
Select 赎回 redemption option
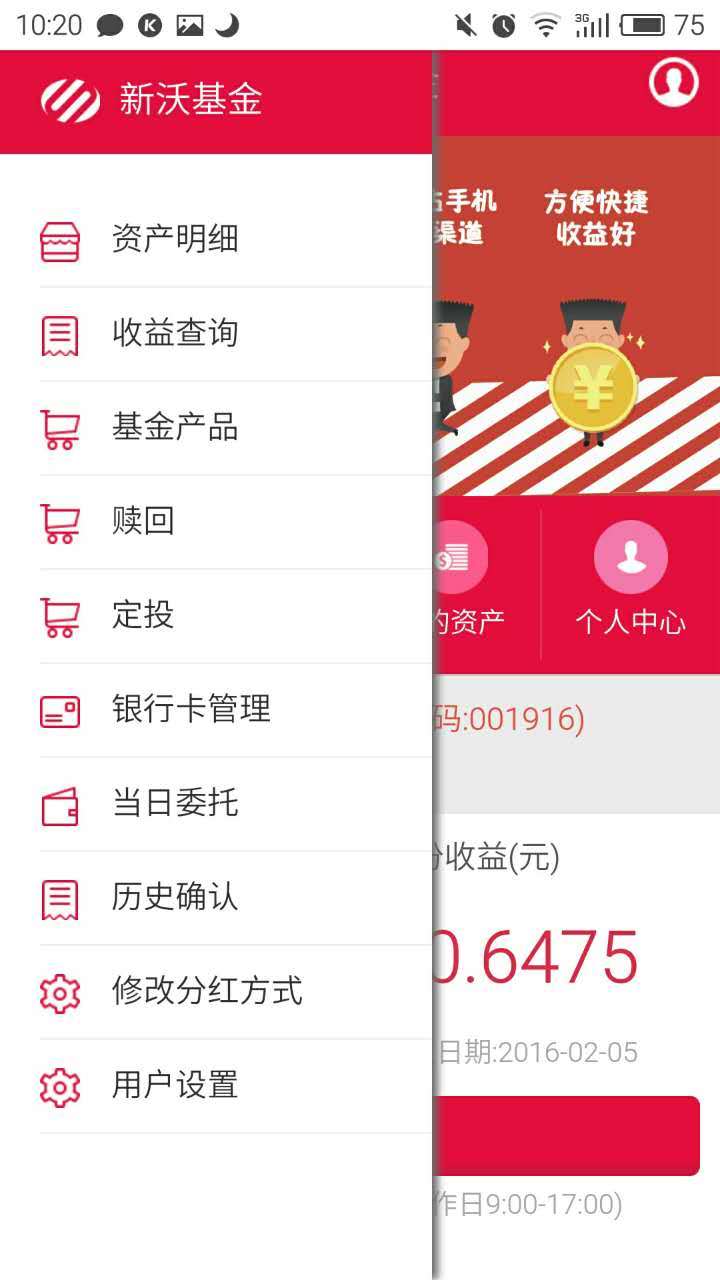coord(143,522)
